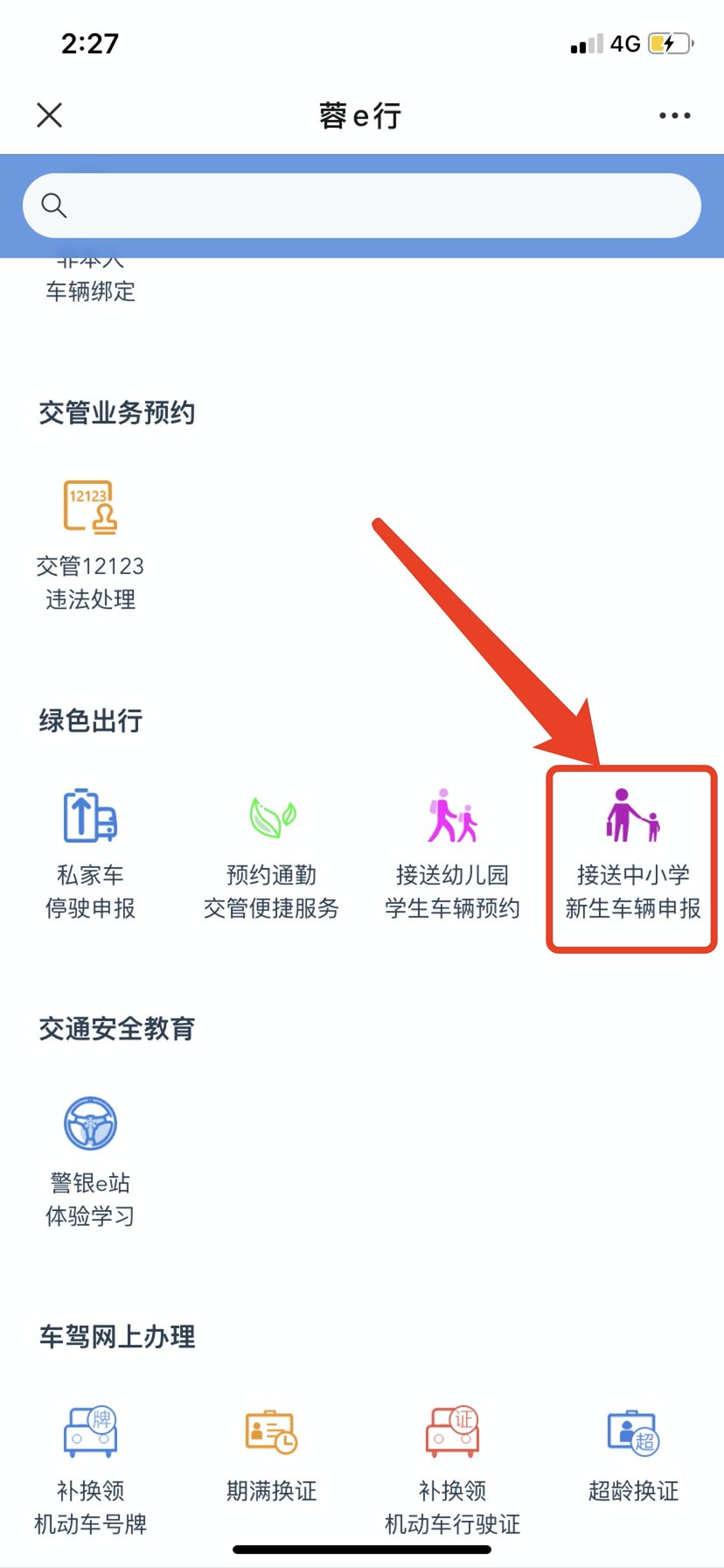
Task: Open 接送幼儿园学生车辆预约
Action: tap(452, 853)
